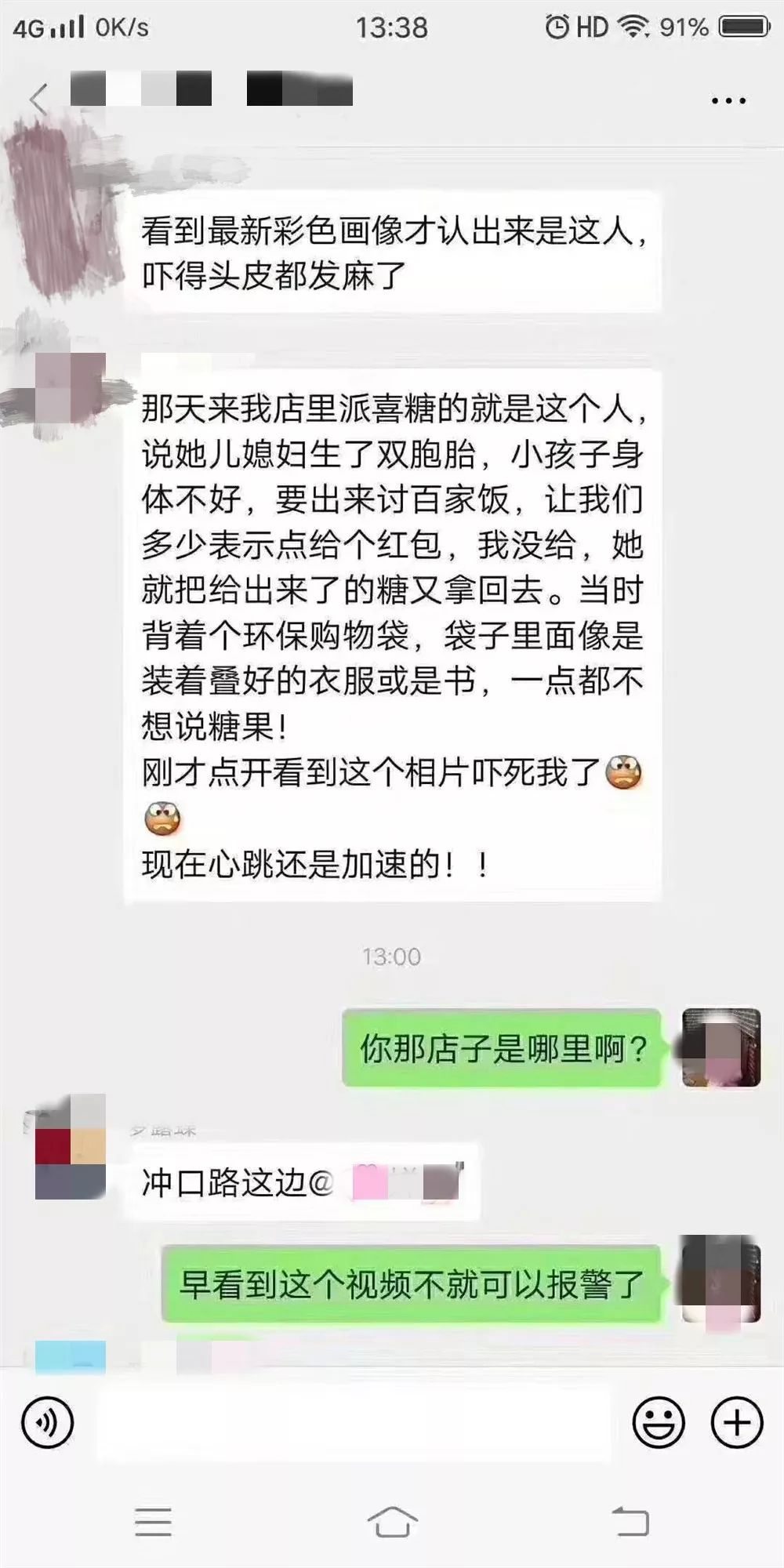This screenshot has width=784, height=1568.
Task: Open own avatar beside 你那店子是哪里啊
Action: pos(720,1047)
